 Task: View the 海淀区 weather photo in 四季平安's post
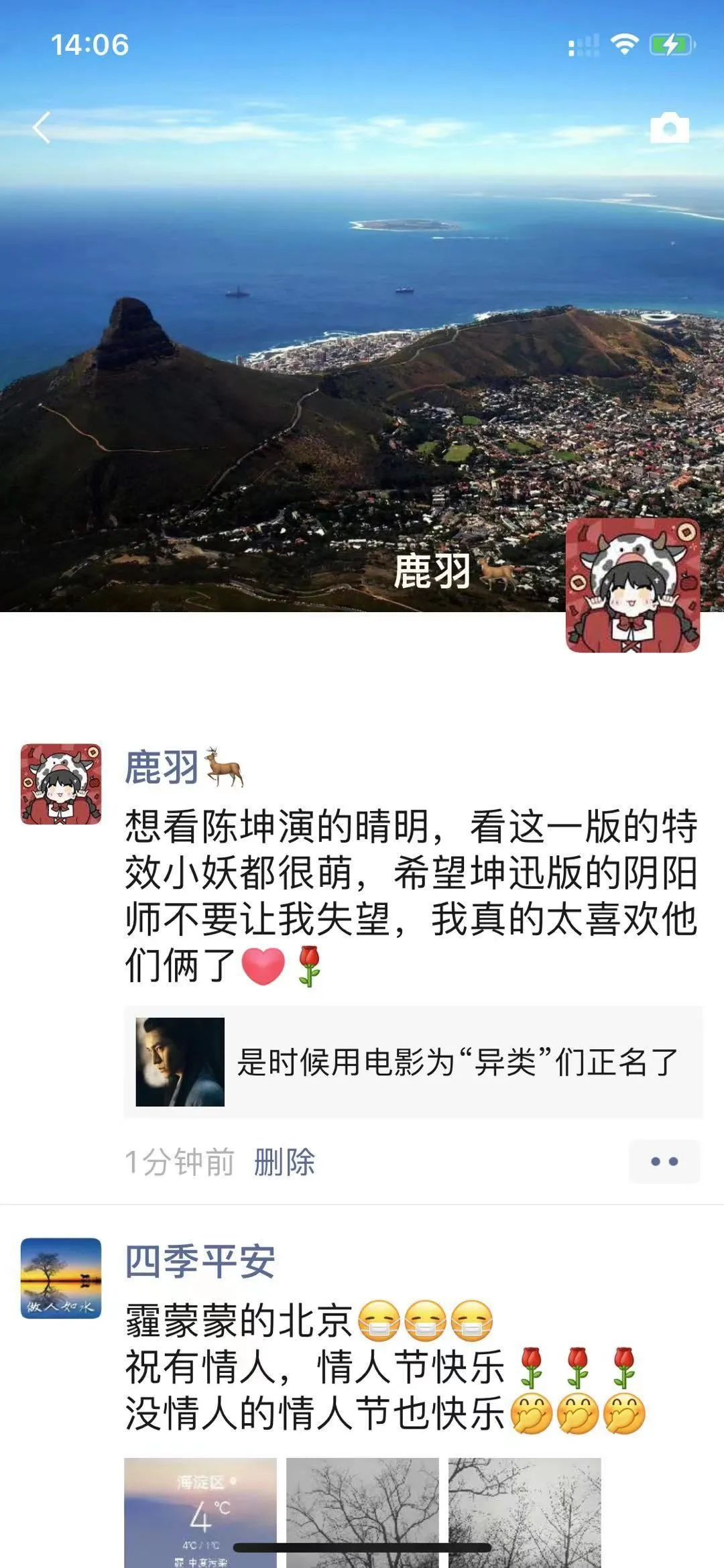pyautogui.click(x=200, y=1512)
